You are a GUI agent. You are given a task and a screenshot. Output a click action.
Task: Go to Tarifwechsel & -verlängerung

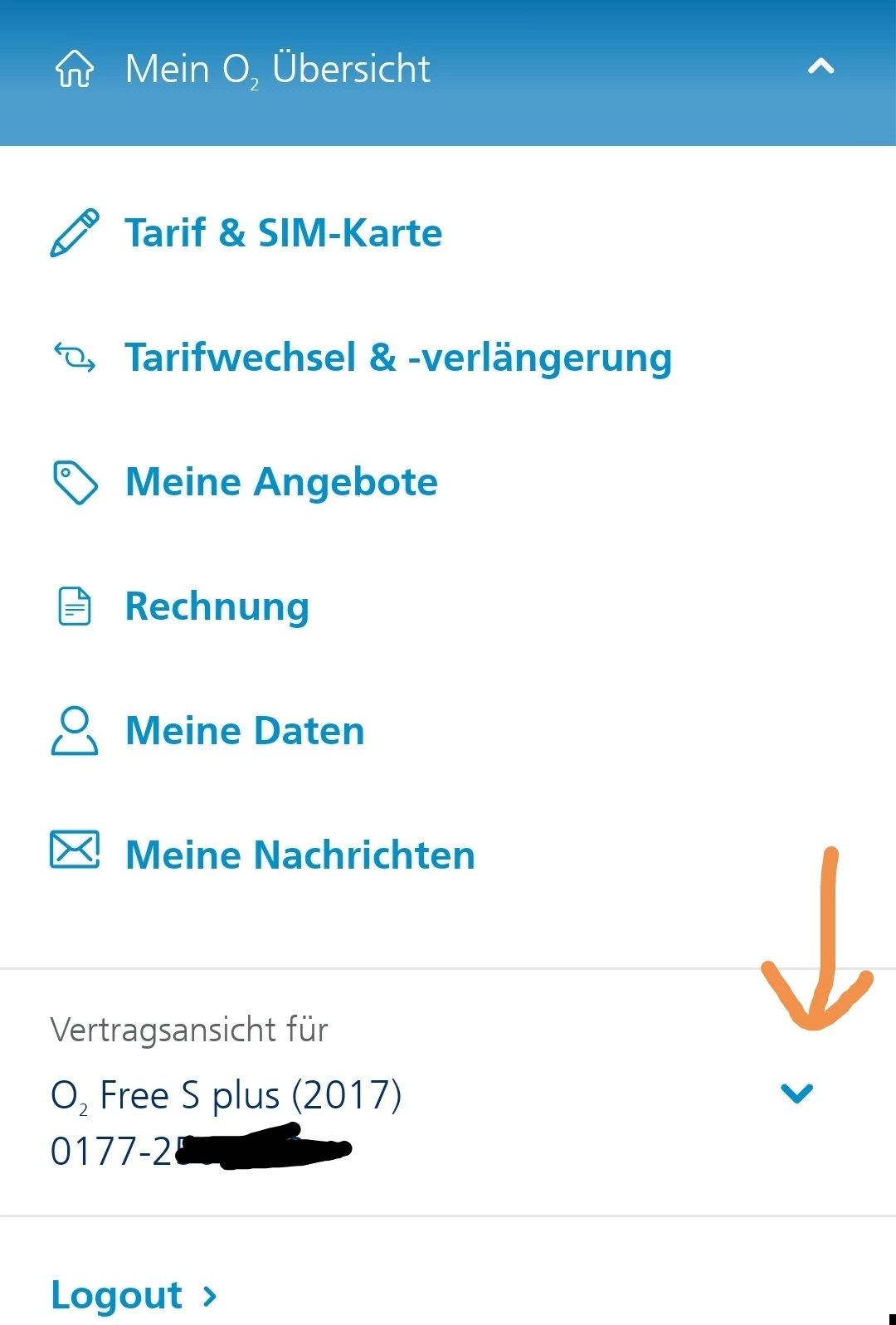click(397, 358)
